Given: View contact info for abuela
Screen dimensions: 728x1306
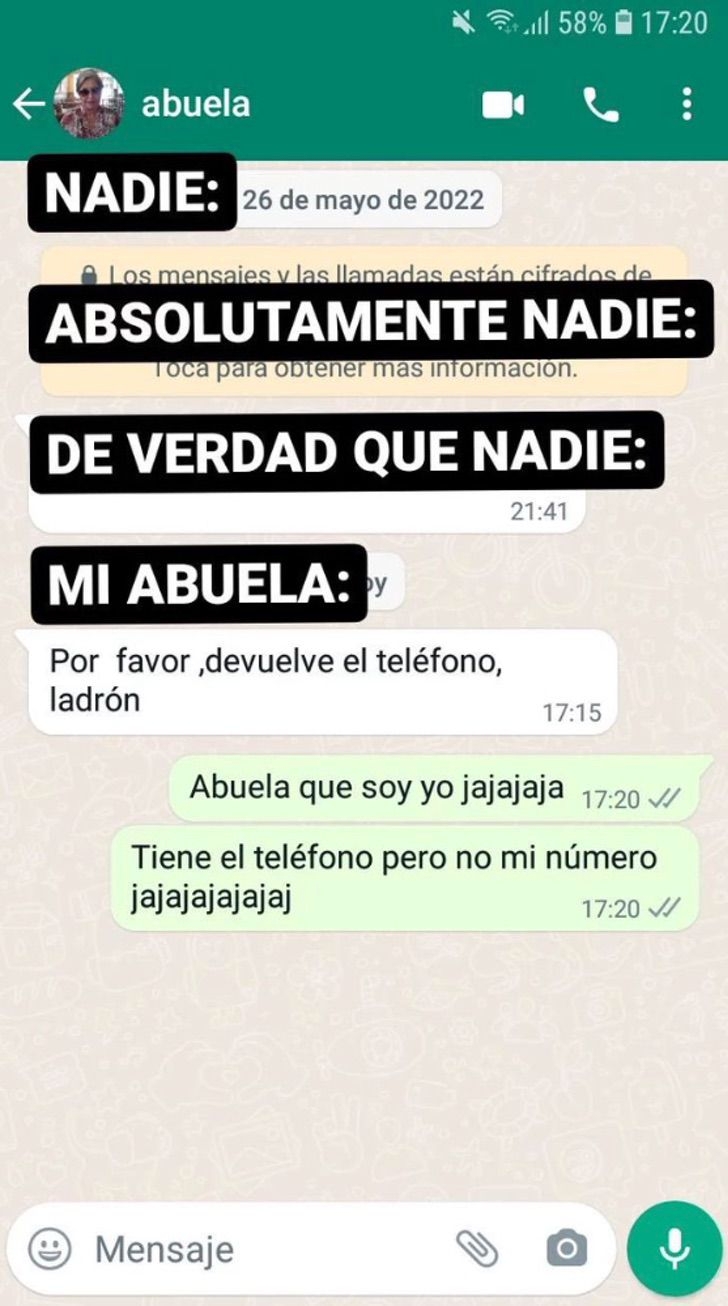Looking at the screenshot, I should coord(196,104).
